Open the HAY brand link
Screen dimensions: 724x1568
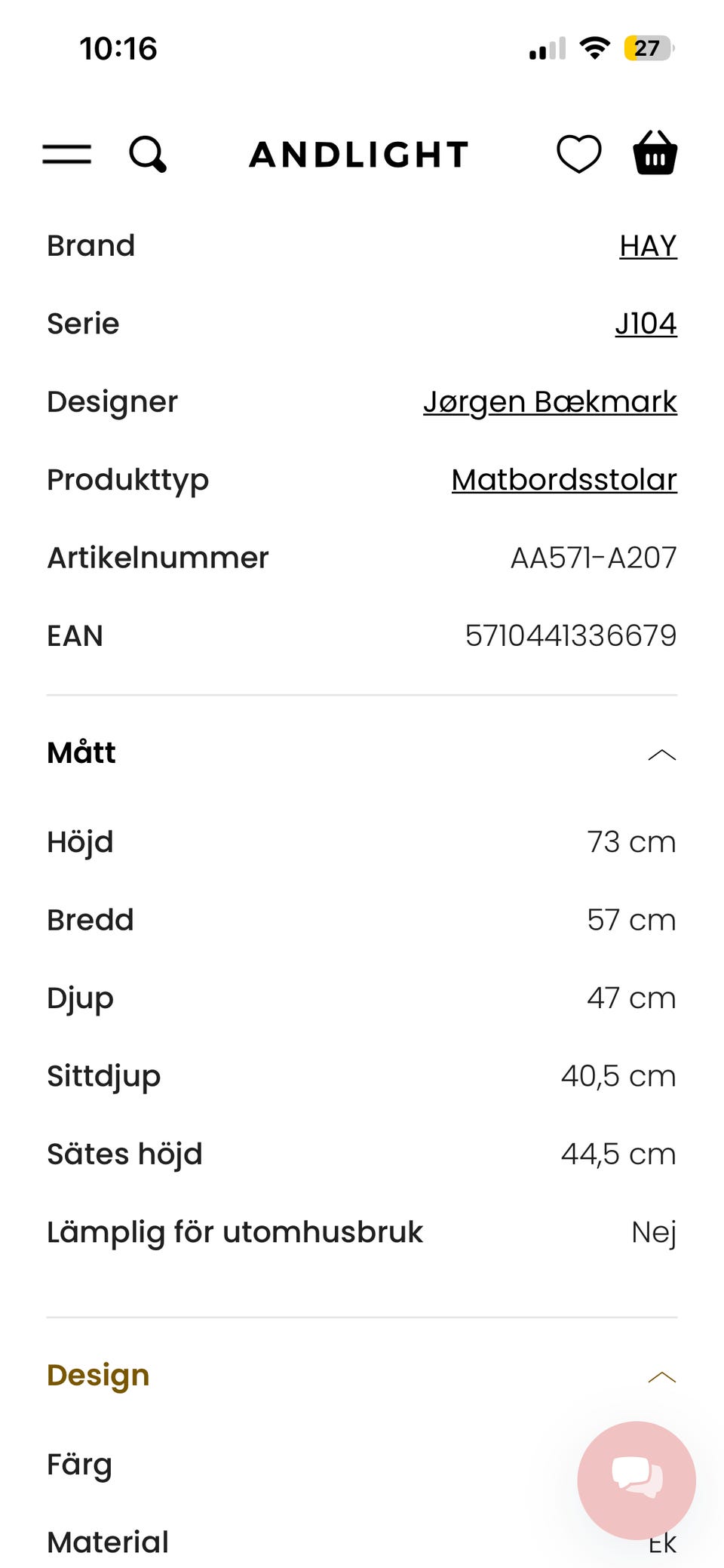(x=648, y=246)
